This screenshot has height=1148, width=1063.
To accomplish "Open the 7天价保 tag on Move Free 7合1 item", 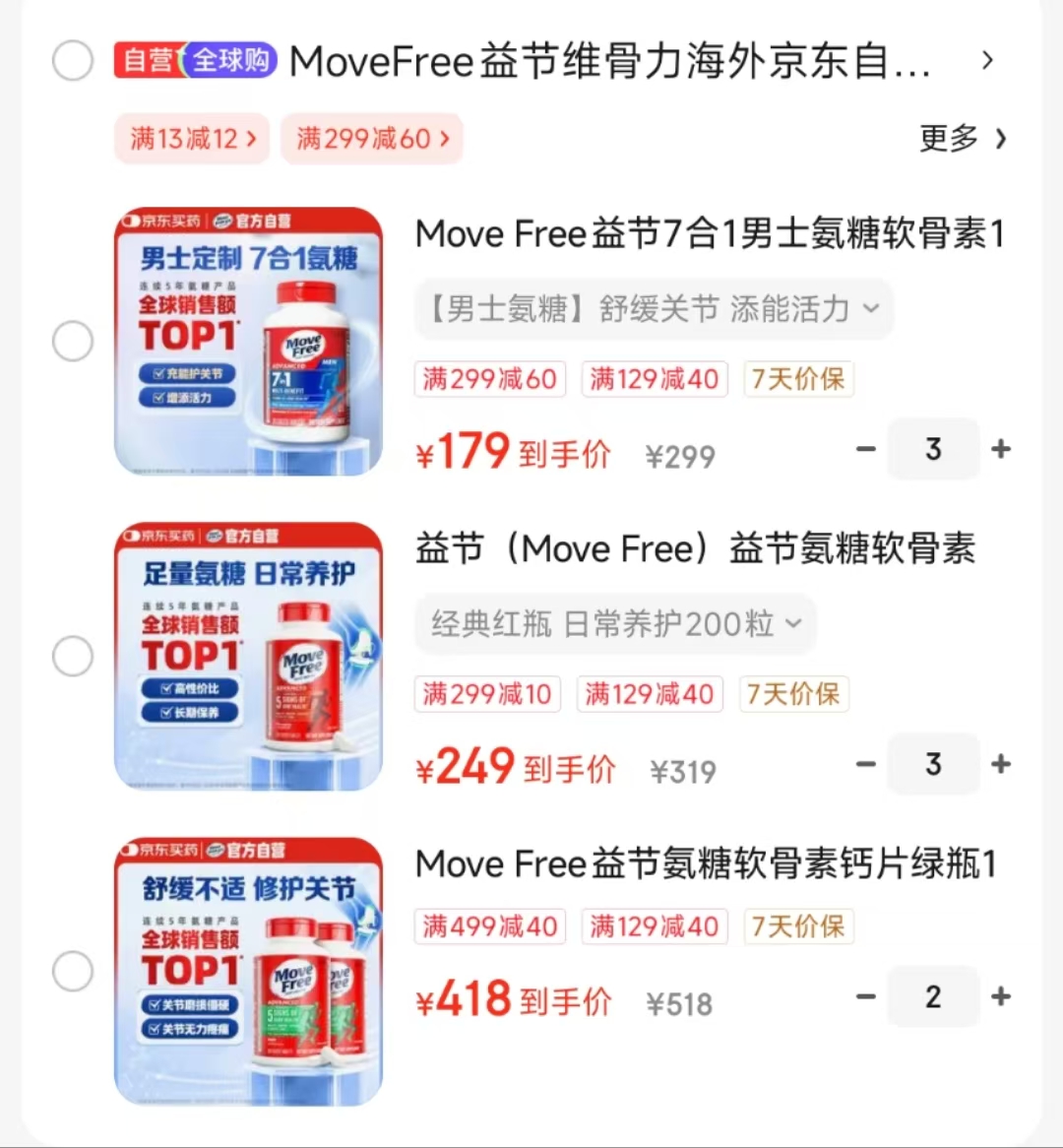I will 797,379.
